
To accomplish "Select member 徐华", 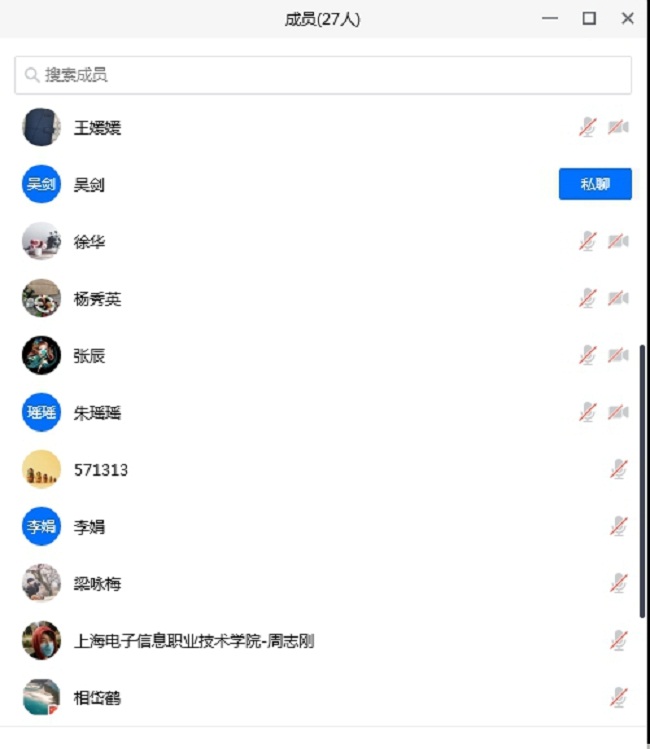I will (89, 242).
